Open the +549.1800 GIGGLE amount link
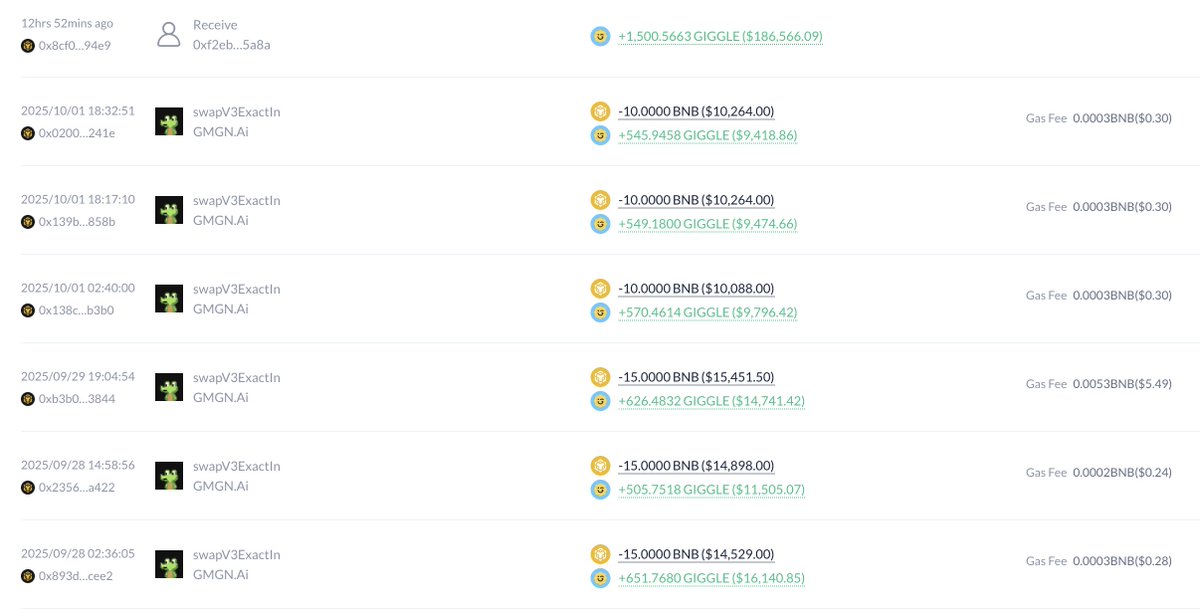This screenshot has height=609, width=1200. pyautogui.click(x=707, y=223)
